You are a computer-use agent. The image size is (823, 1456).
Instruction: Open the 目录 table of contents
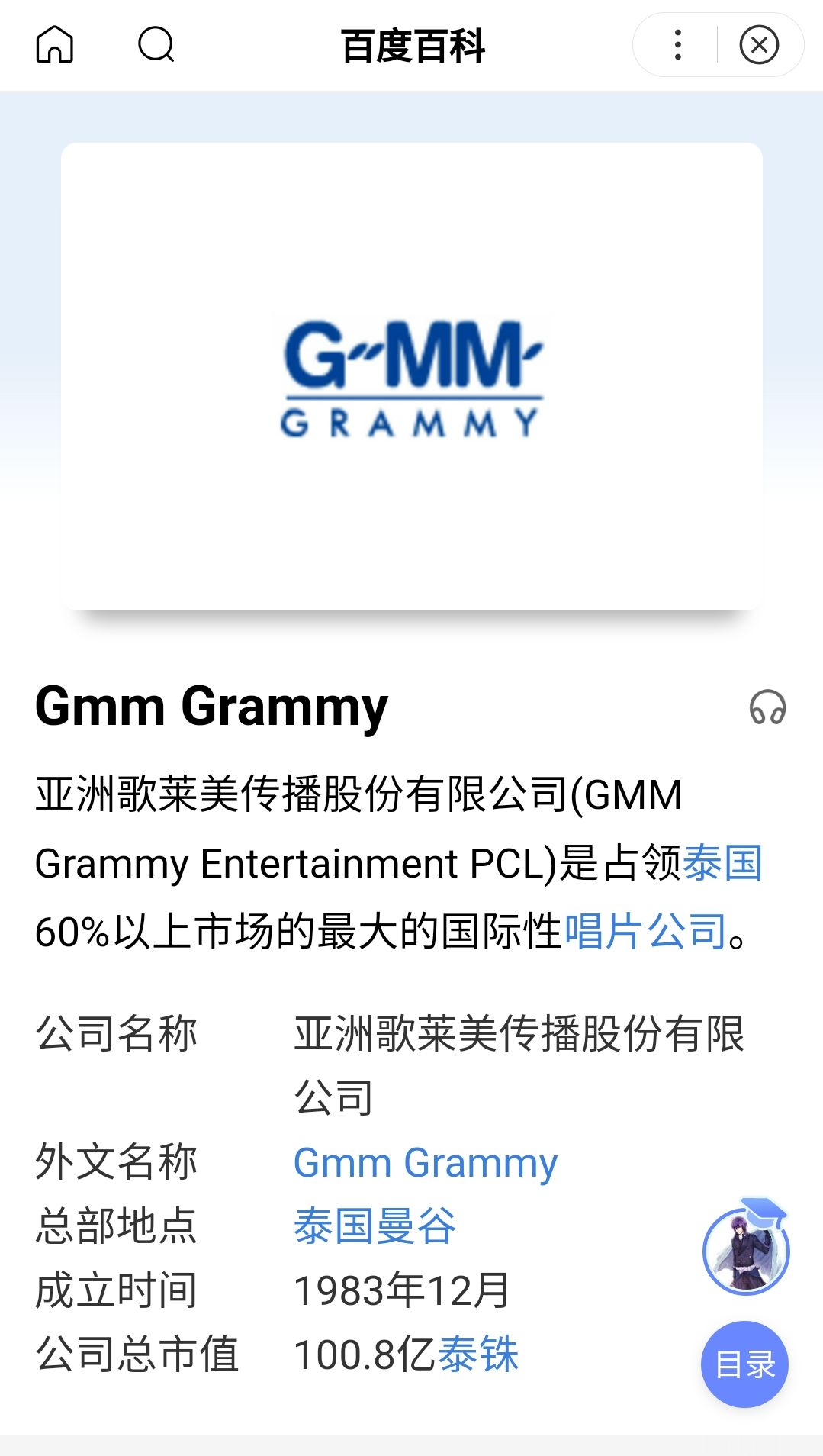click(744, 1364)
